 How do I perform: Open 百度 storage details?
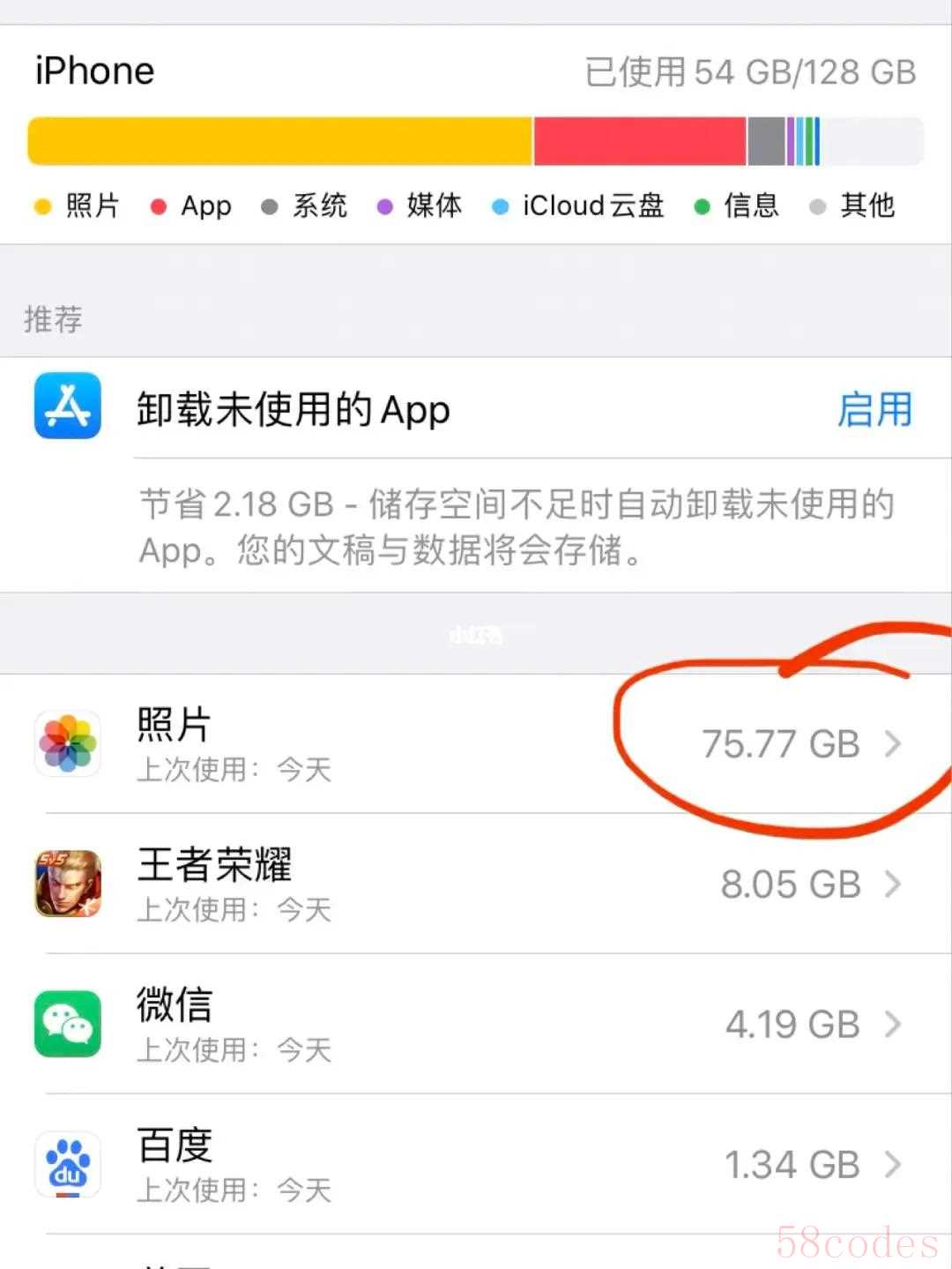[476, 1164]
